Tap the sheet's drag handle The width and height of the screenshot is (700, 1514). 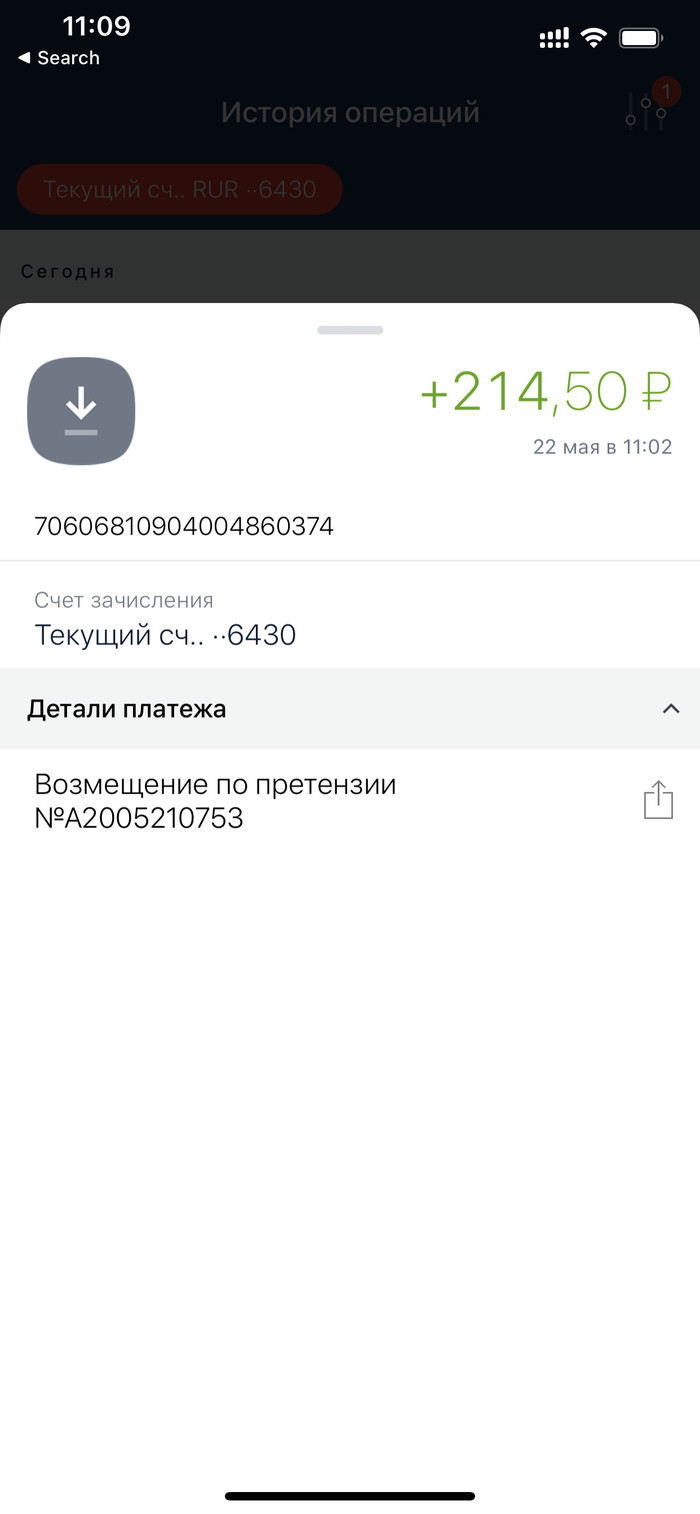pyautogui.click(x=350, y=330)
